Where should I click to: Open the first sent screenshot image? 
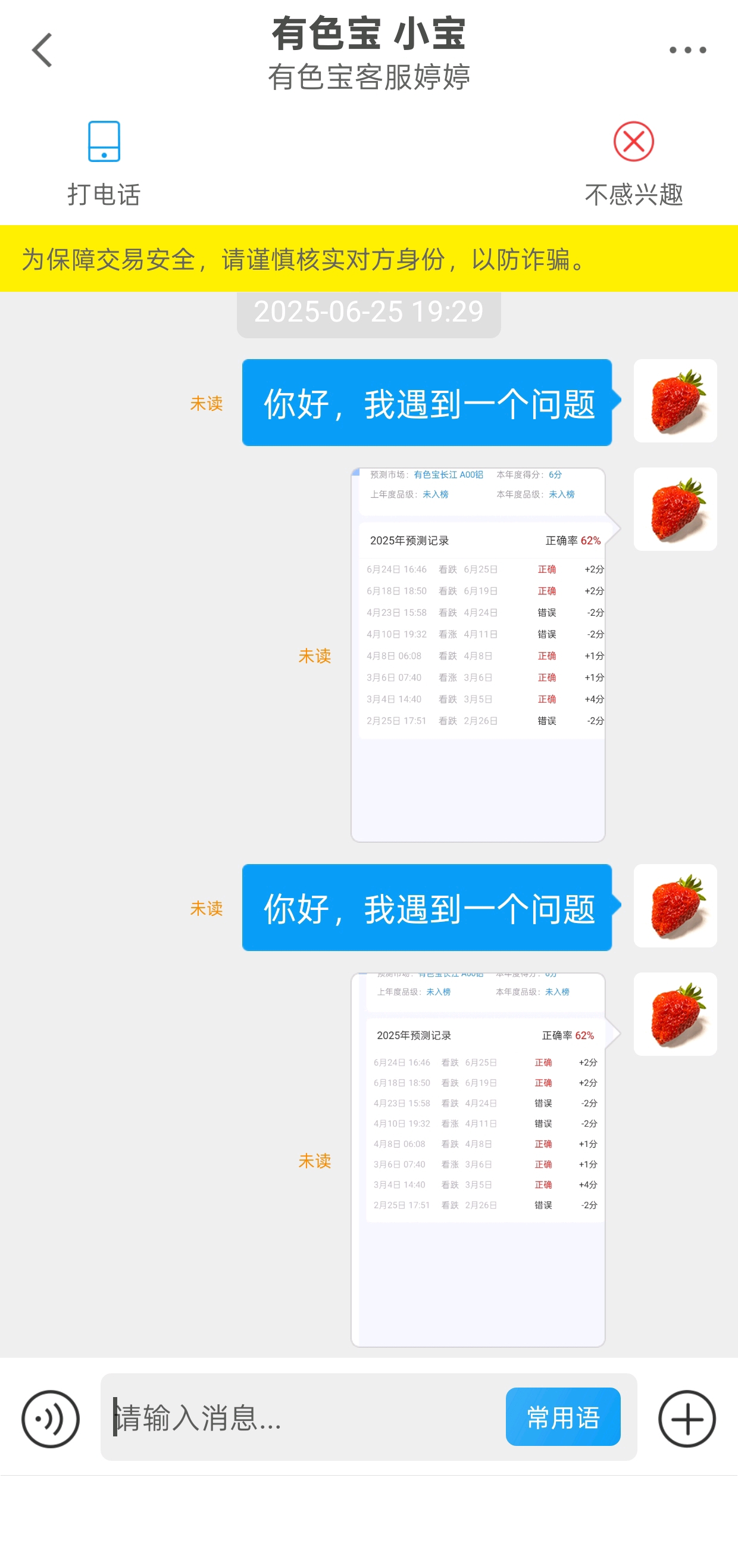pyautogui.click(x=478, y=655)
